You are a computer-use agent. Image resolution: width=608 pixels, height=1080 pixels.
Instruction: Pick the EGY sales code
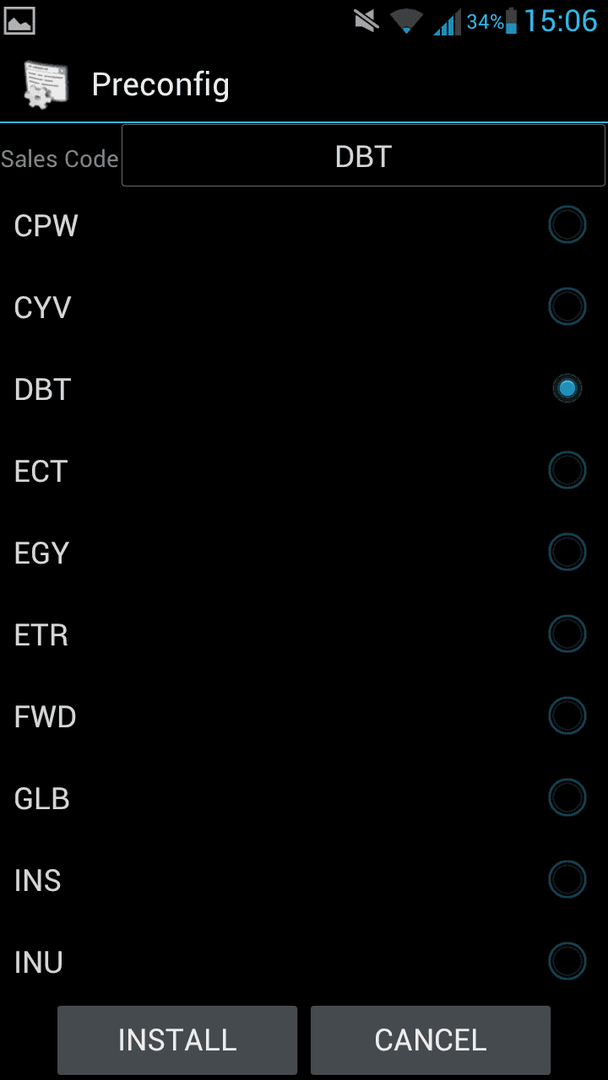(x=304, y=553)
